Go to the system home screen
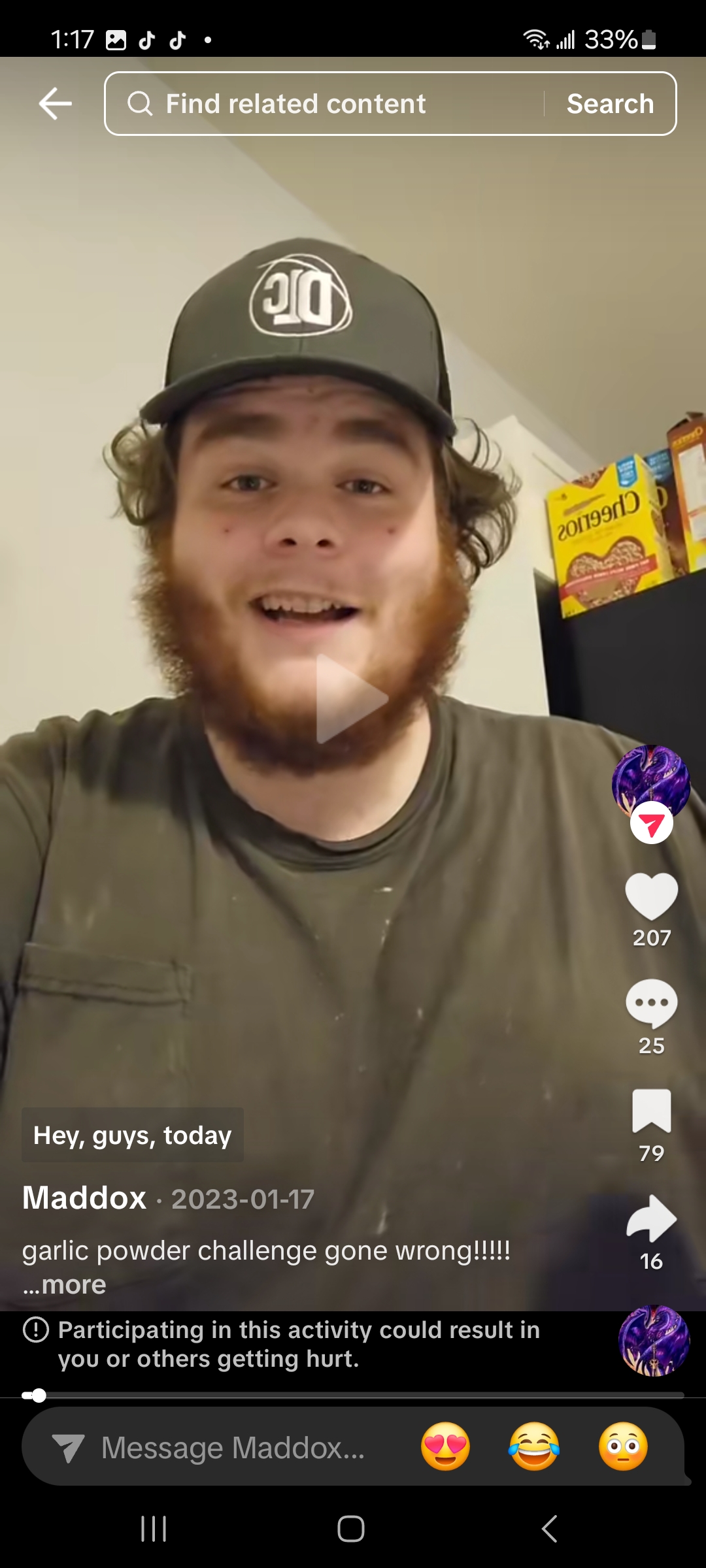The image size is (706, 1568). click(x=351, y=1529)
